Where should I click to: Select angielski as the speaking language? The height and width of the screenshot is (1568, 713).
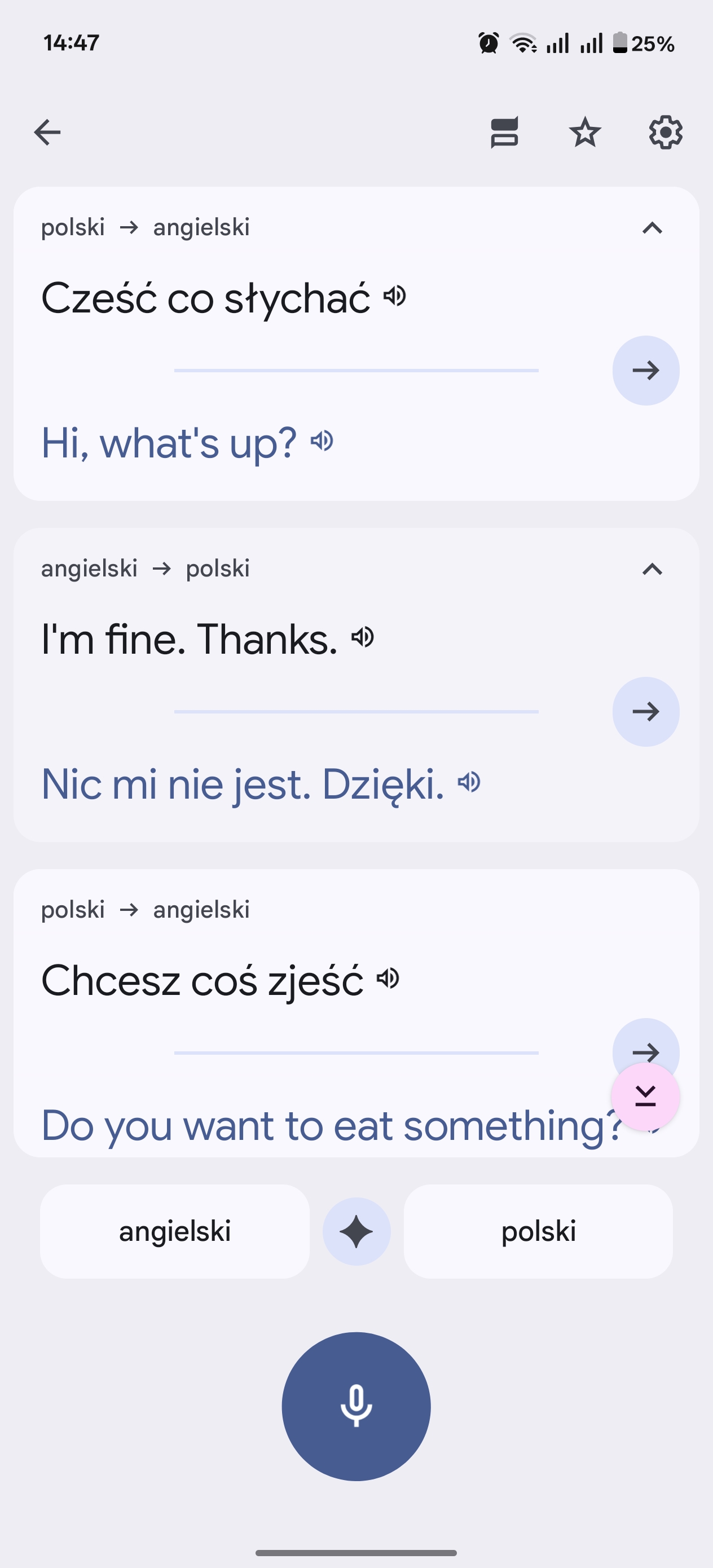(175, 1231)
